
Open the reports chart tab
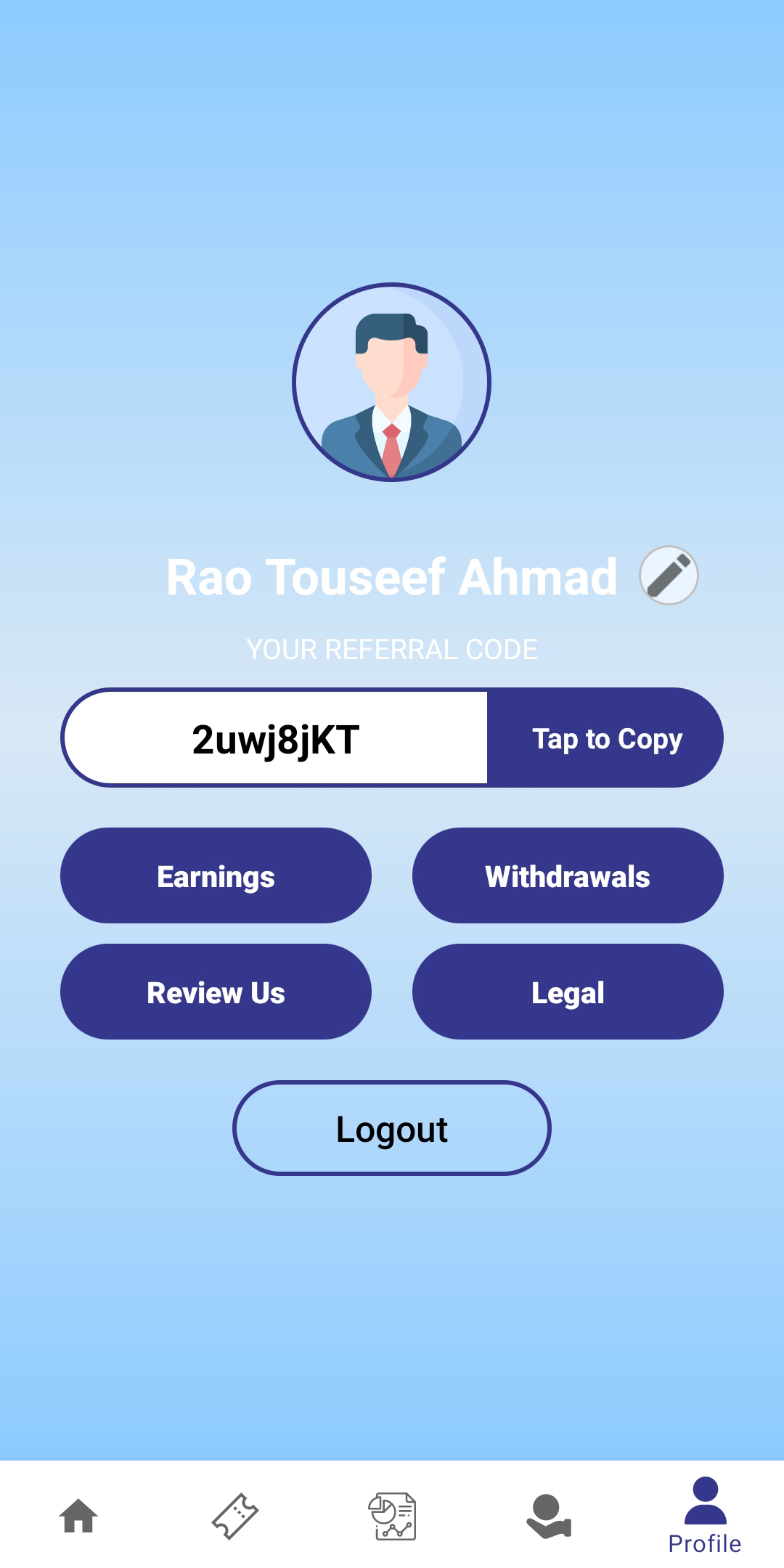click(x=392, y=1516)
